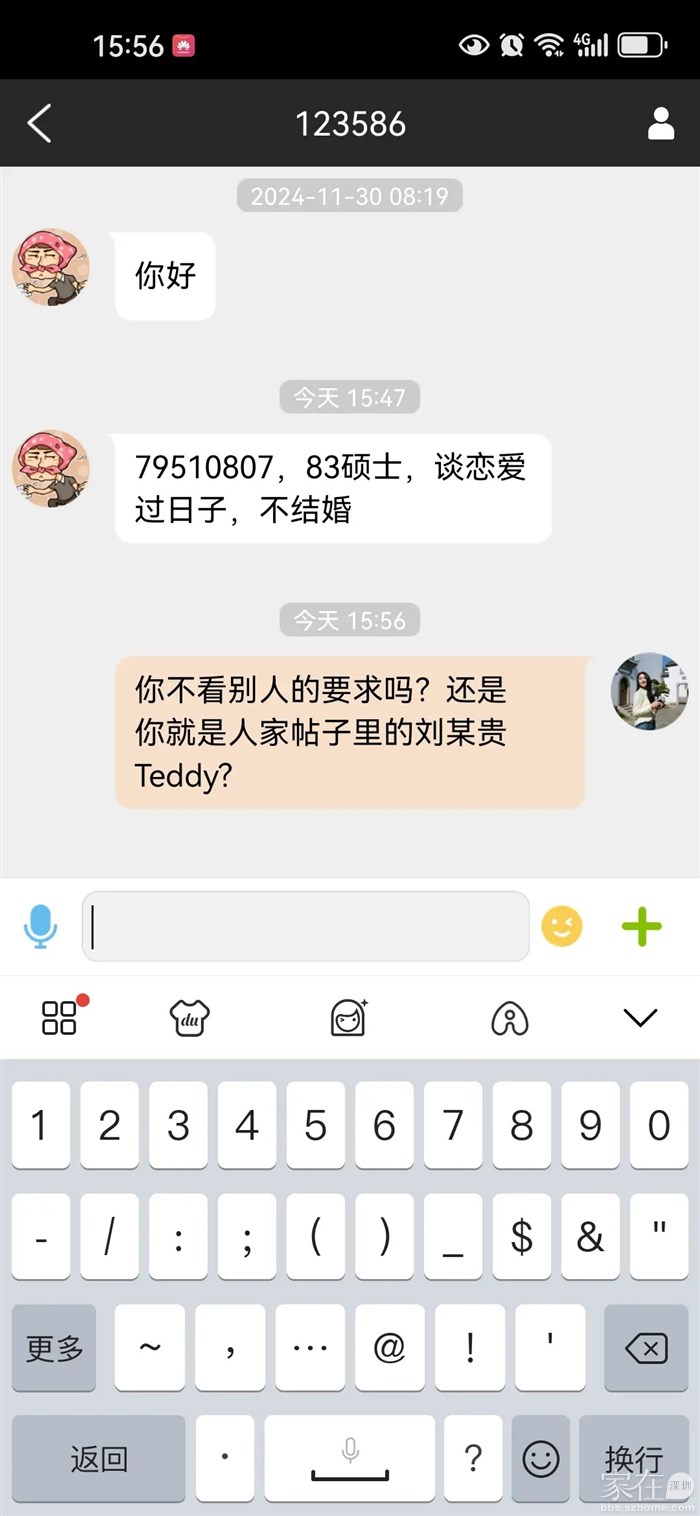Tap the number 5 key
700x1516 pixels.
pos(316,1125)
